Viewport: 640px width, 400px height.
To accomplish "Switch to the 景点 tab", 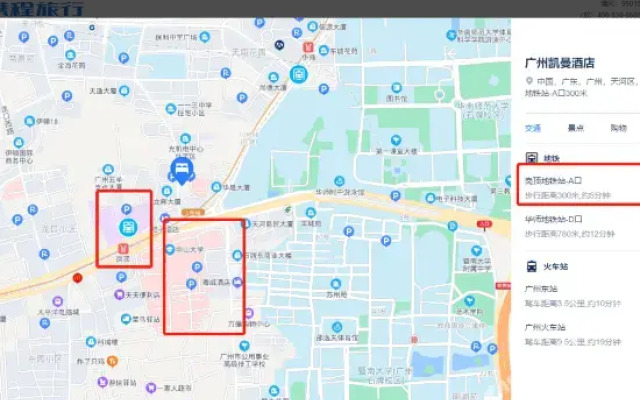I will click(576, 127).
